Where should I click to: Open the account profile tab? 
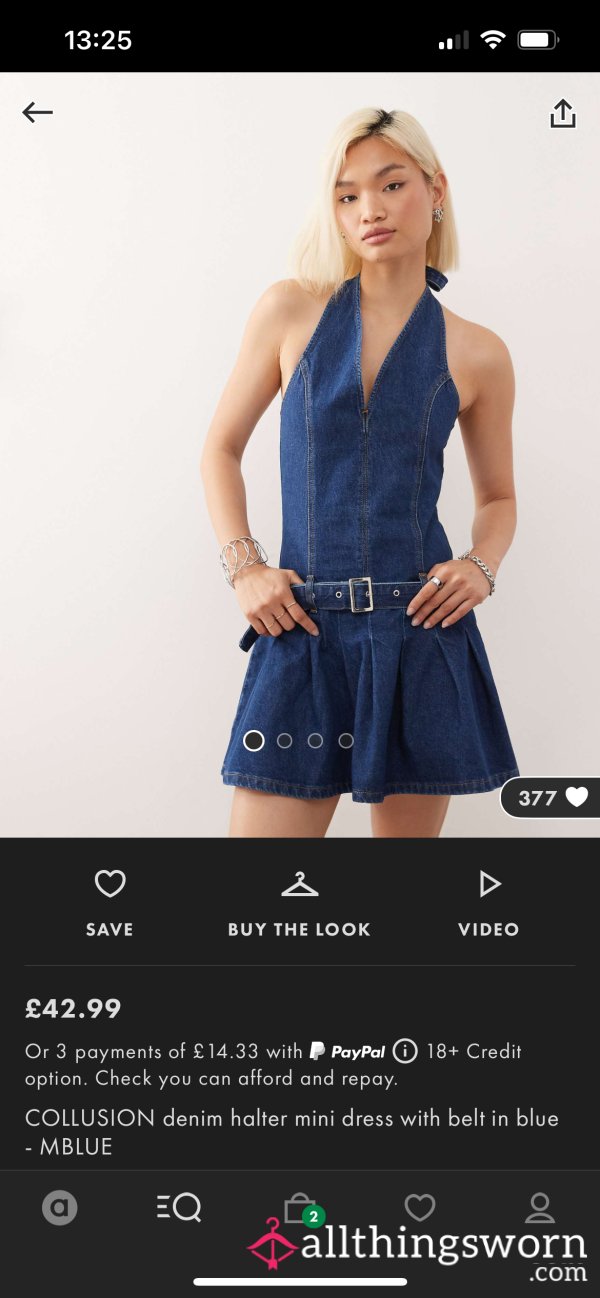point(540,1208)
